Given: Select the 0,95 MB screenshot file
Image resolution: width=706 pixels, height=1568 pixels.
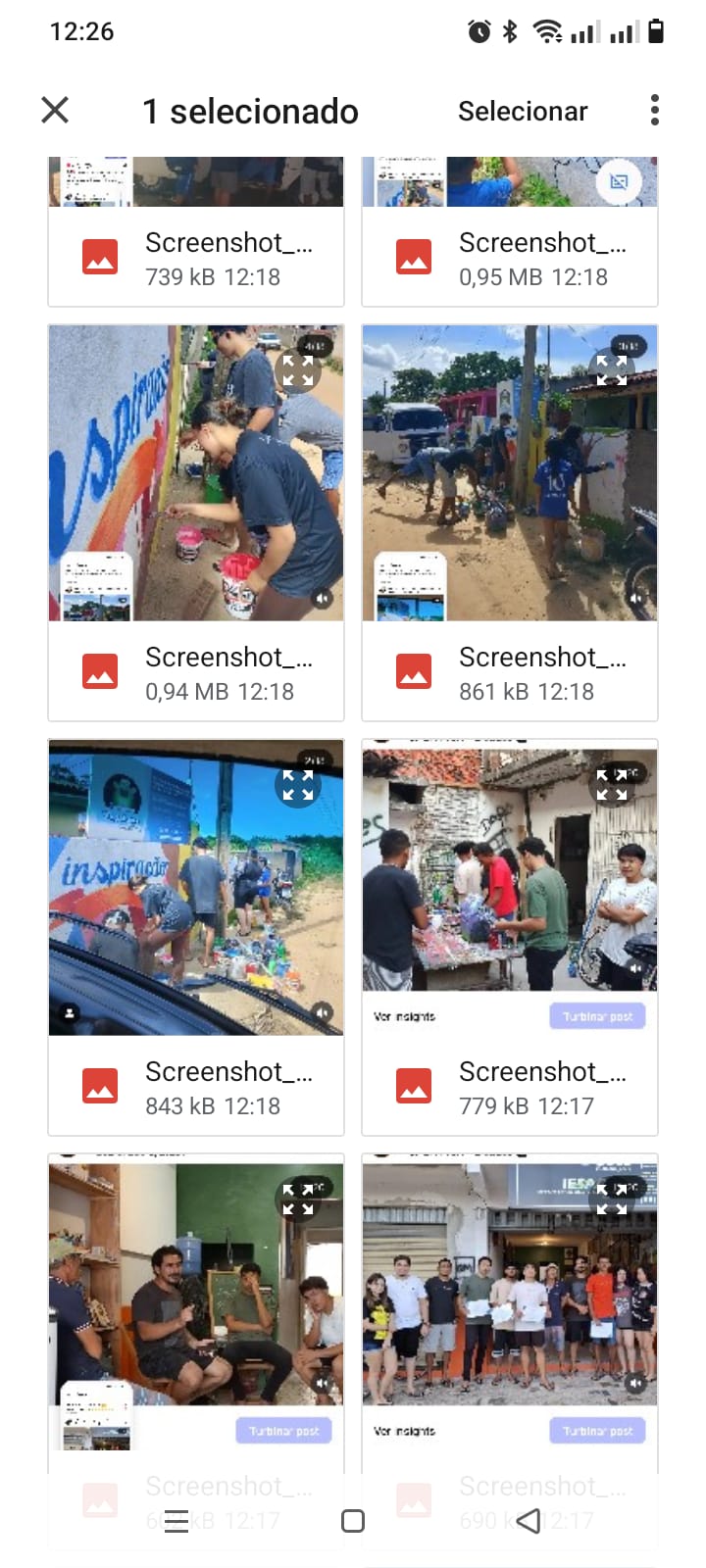Looking at the screenshot, I should click(510, 259).
